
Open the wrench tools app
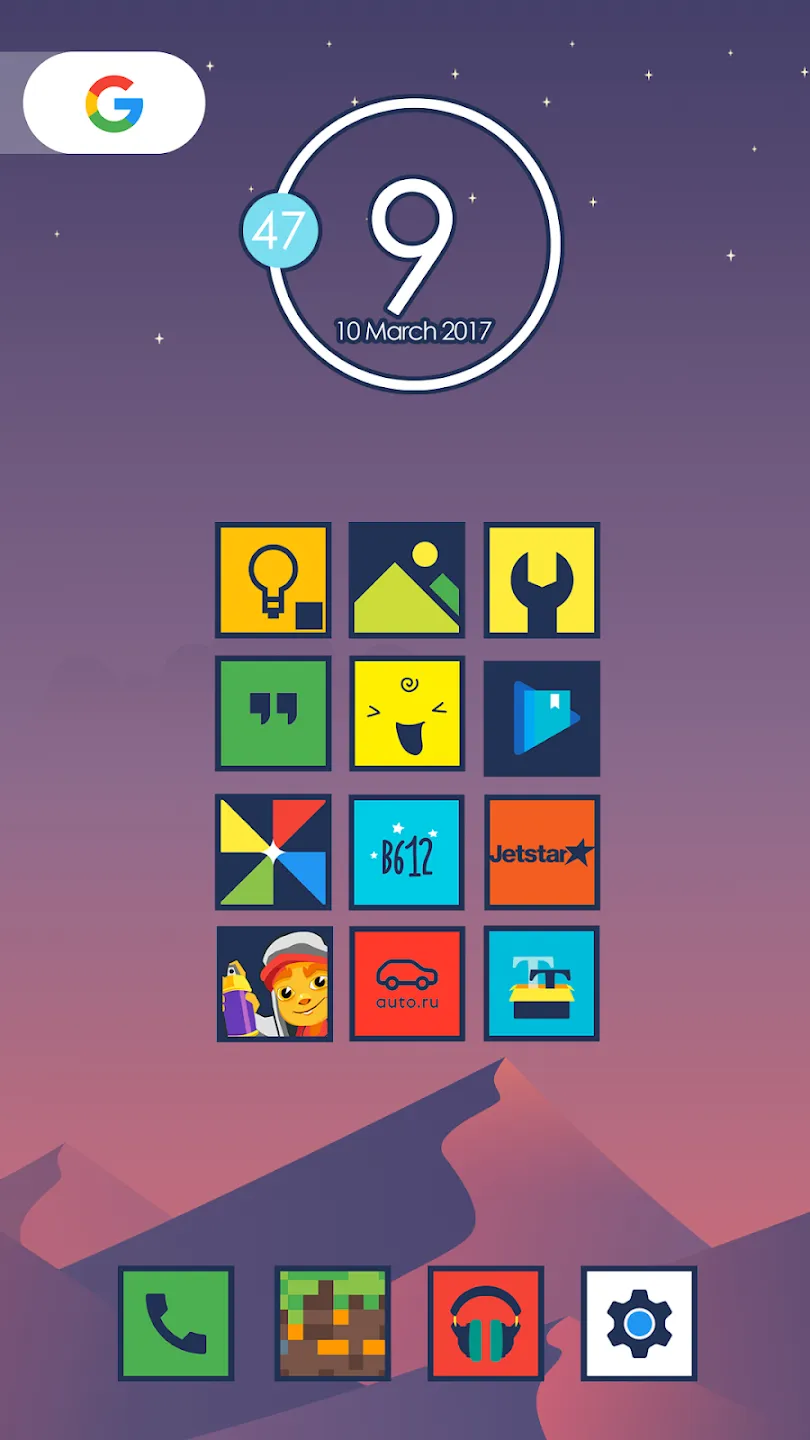542,580
